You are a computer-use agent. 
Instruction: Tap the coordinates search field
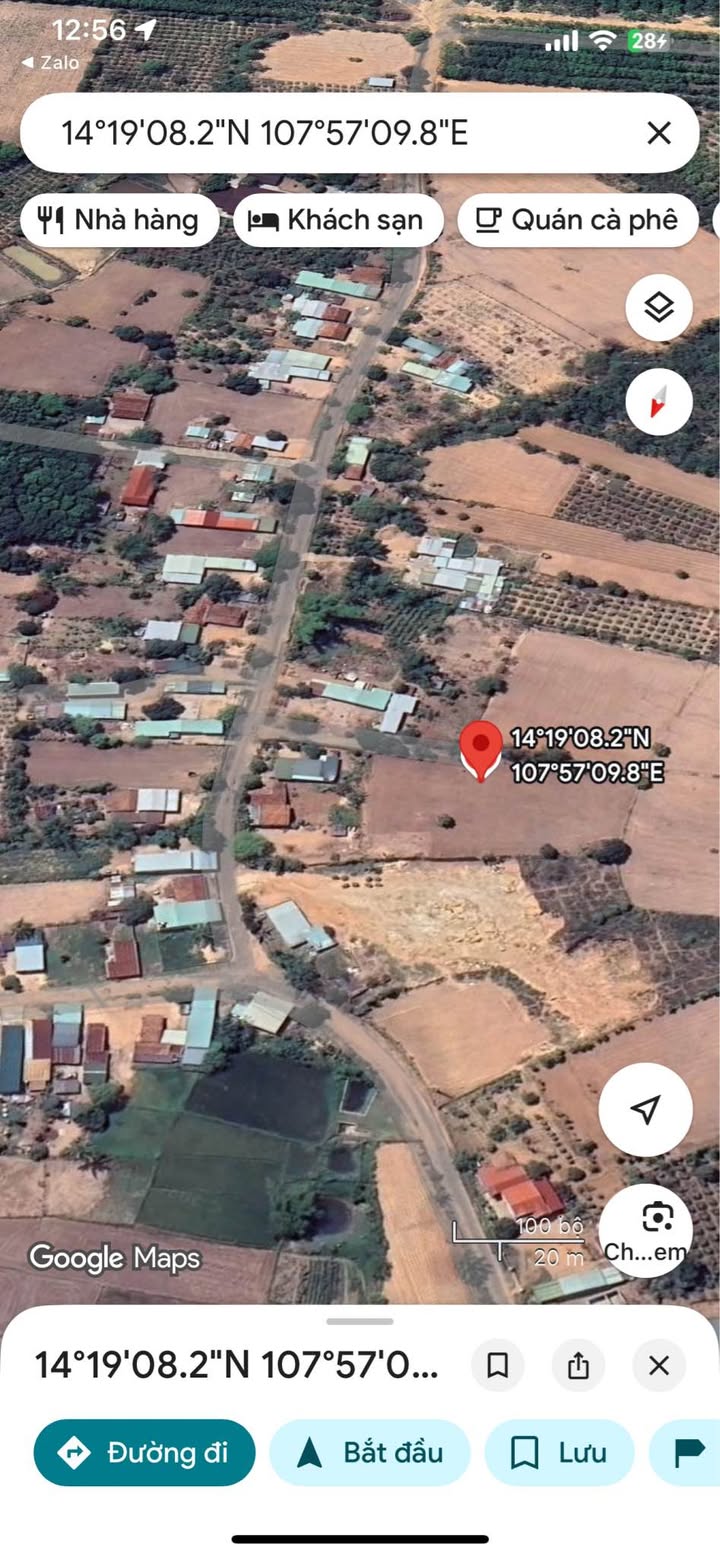click(300, 133)
